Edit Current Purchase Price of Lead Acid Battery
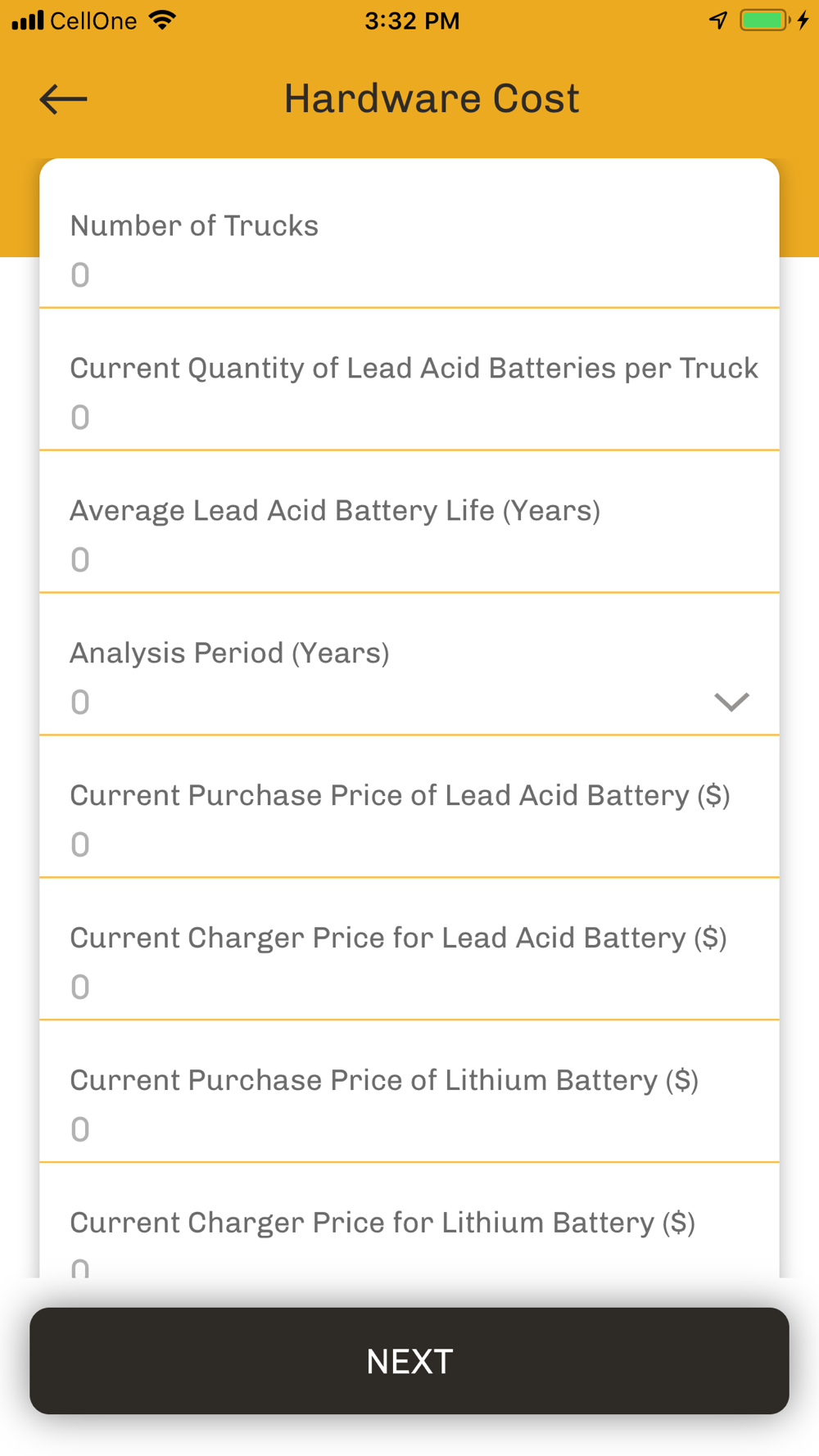This screenshot has width=819, height=1456. click(409, 844)
